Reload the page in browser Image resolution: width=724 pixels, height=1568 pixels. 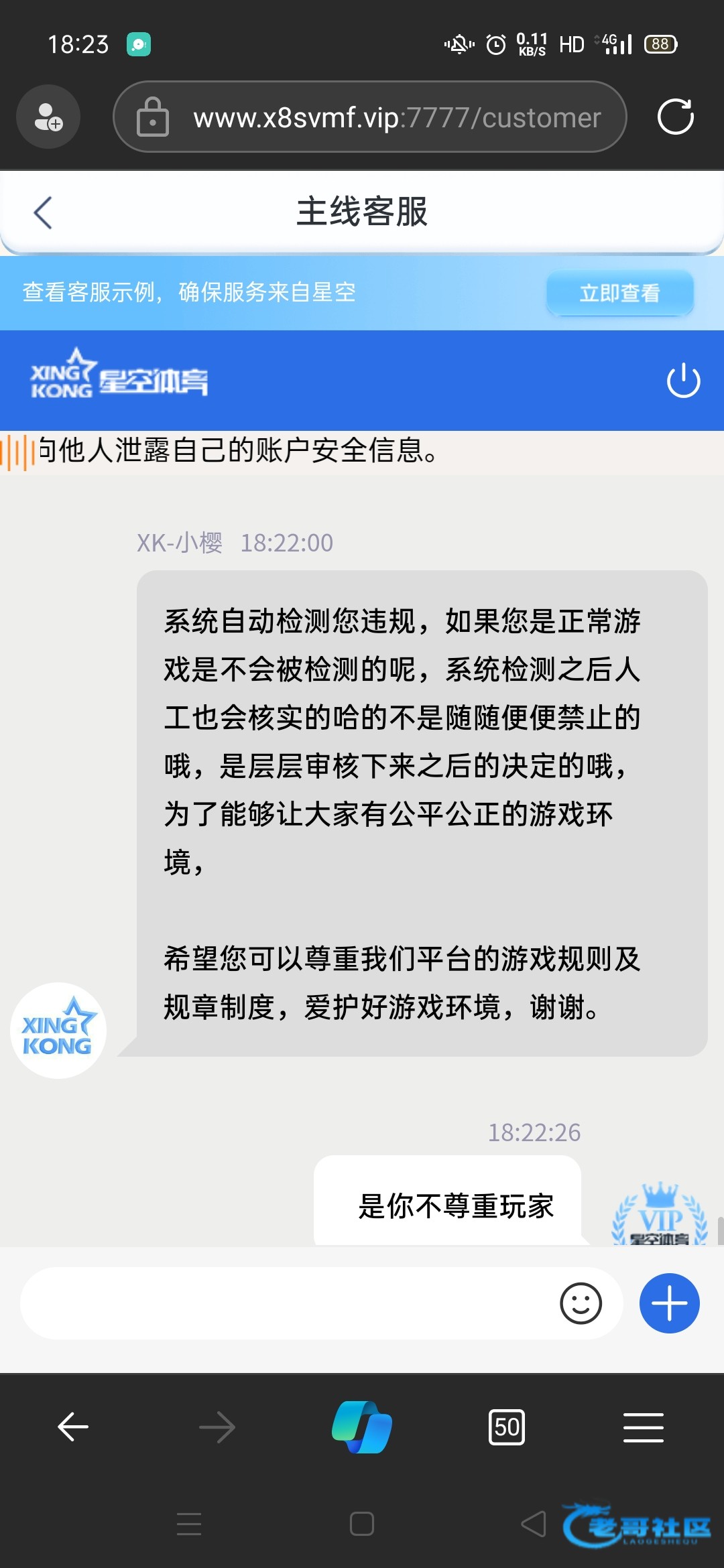tap(675, 117)
